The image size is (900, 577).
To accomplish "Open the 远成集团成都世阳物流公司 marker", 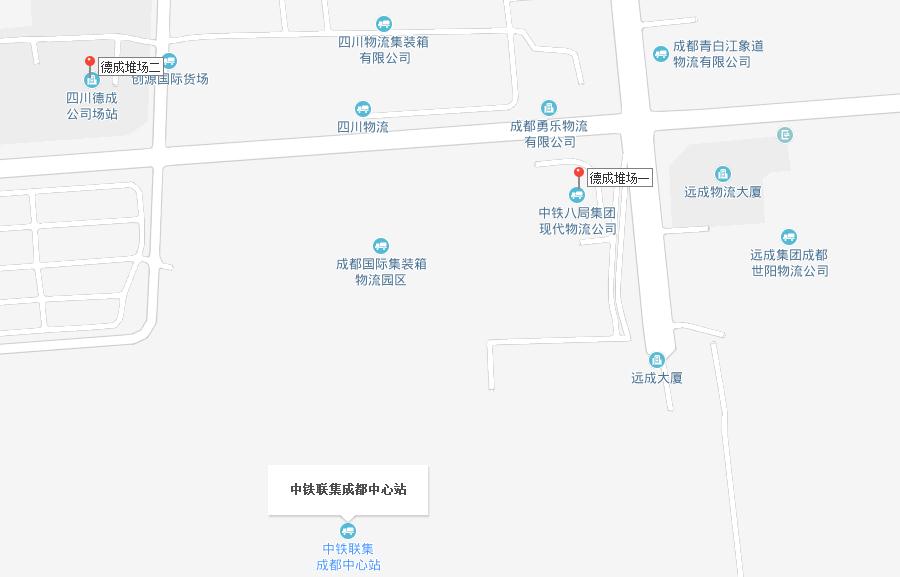I will (789, 237).
